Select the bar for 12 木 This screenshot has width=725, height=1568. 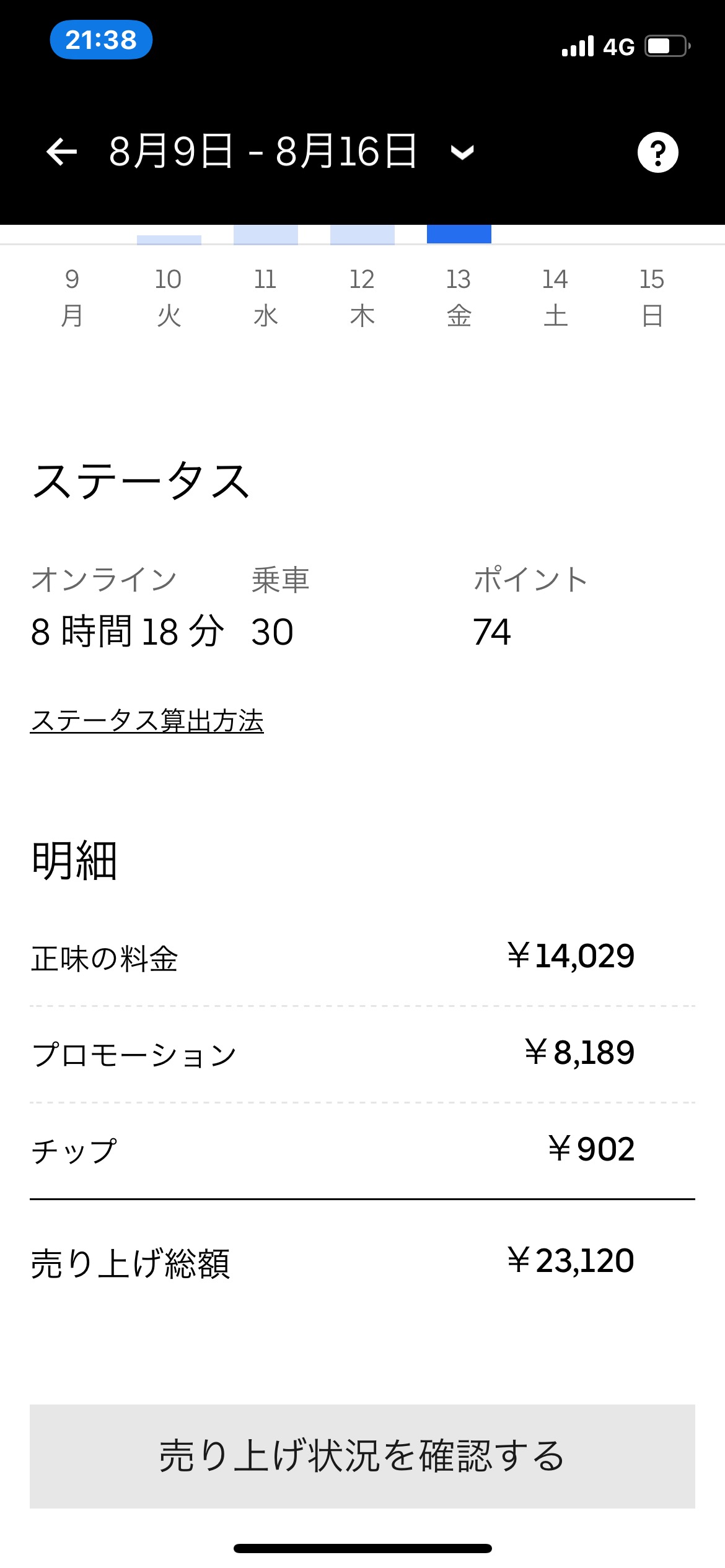[x=362, y=235]
